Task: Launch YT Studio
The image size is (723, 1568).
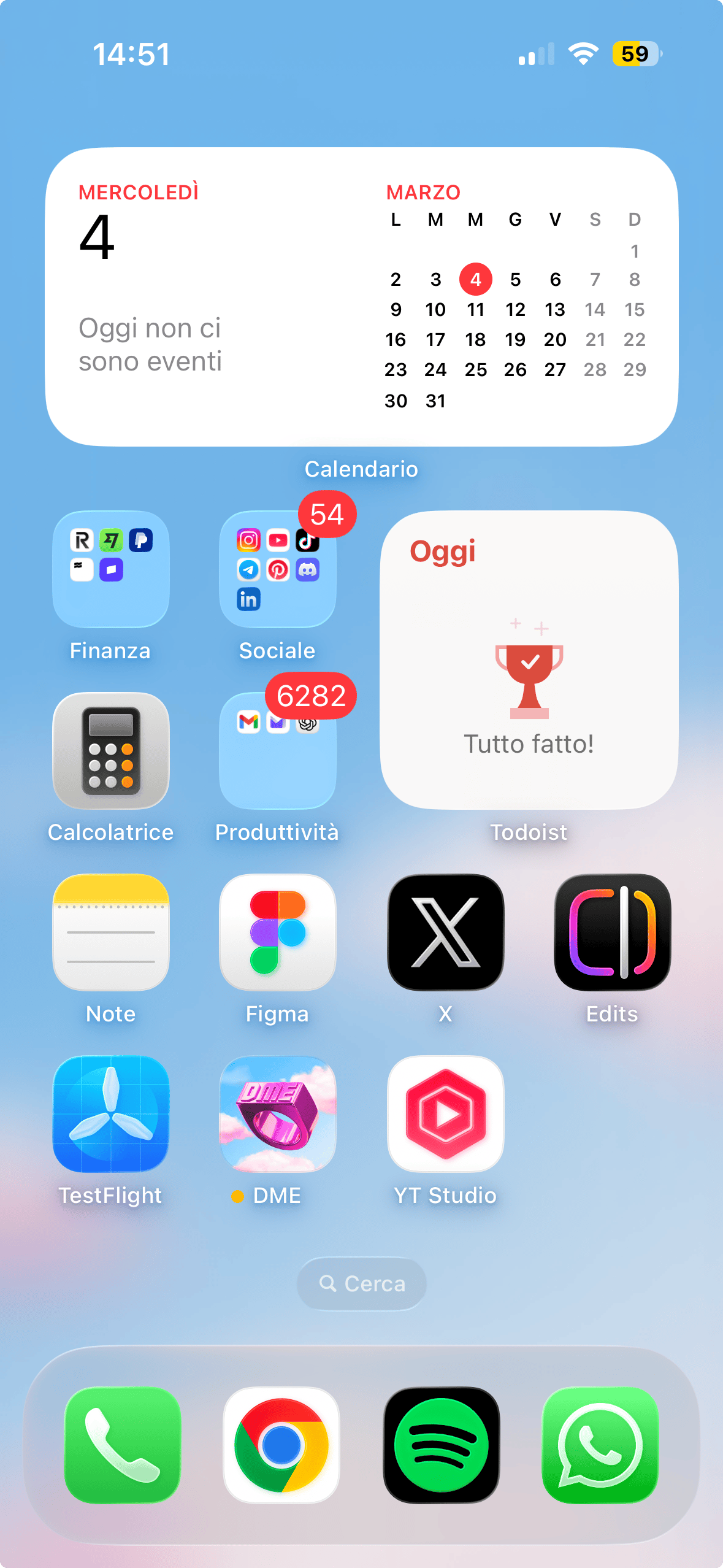Action: 446,1114
